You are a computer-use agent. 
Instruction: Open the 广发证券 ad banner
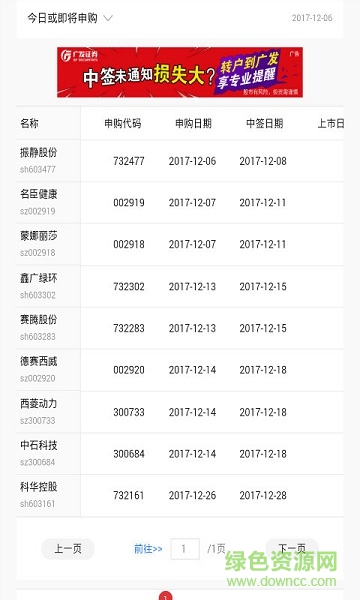[180, 72]
